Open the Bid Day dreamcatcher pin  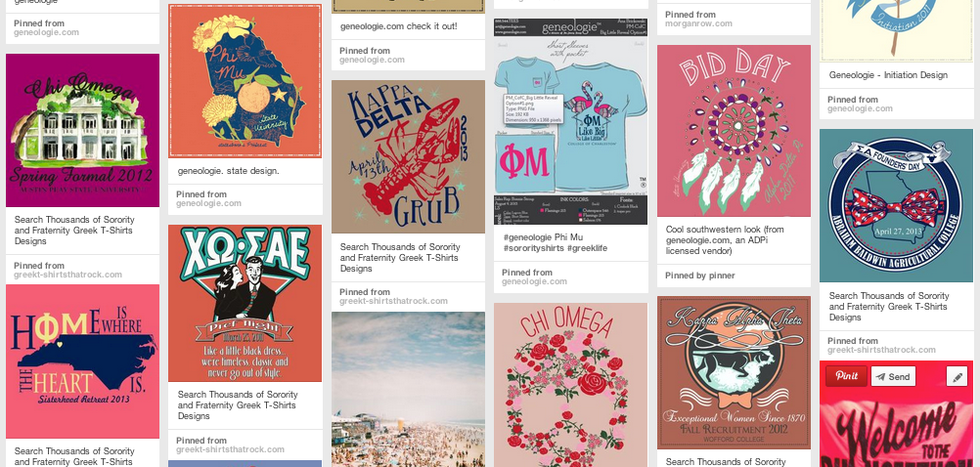coord(734,130)
